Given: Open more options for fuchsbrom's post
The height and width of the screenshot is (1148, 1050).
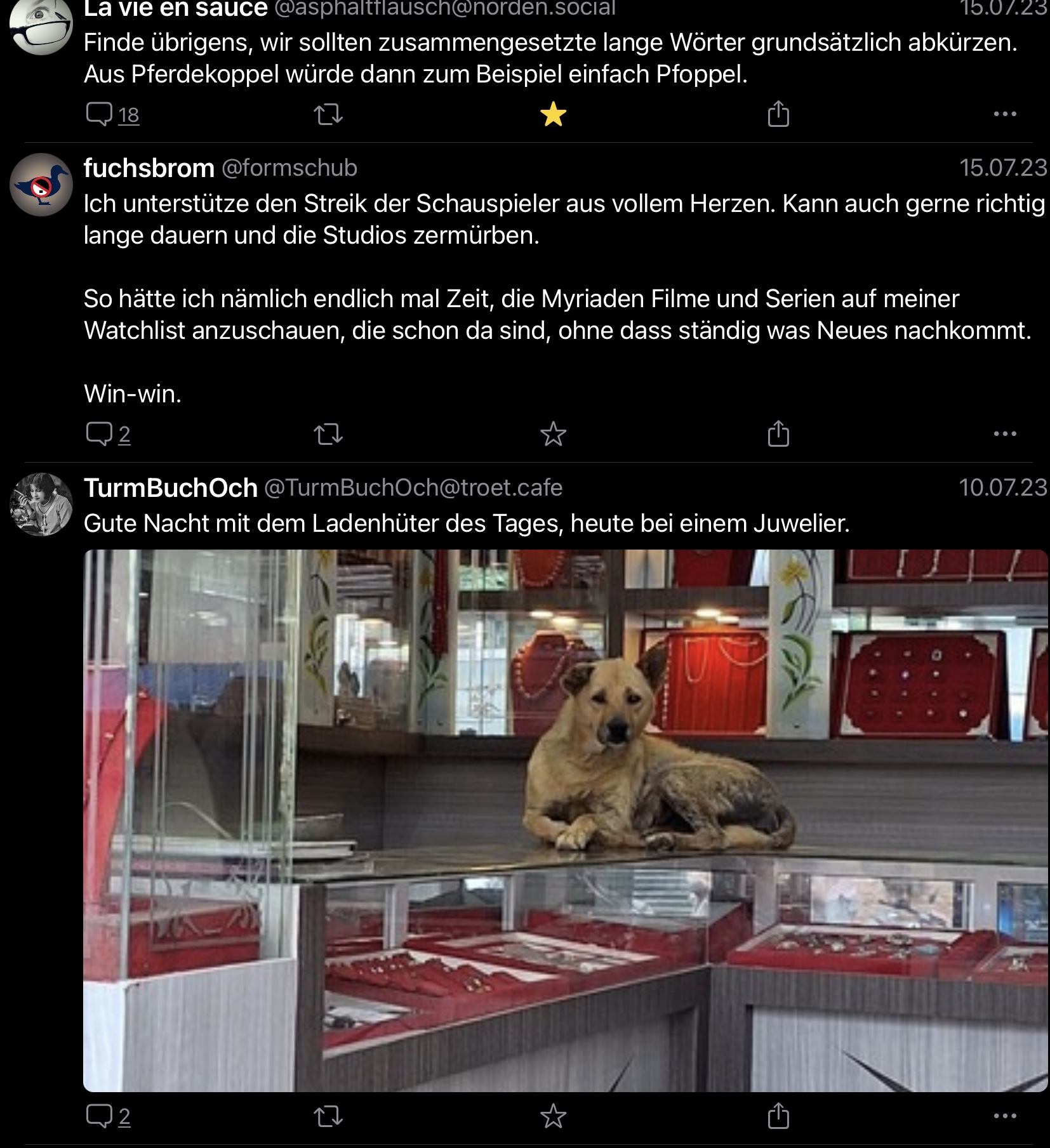Looking at the screenshot, I should click(1005, 434).
